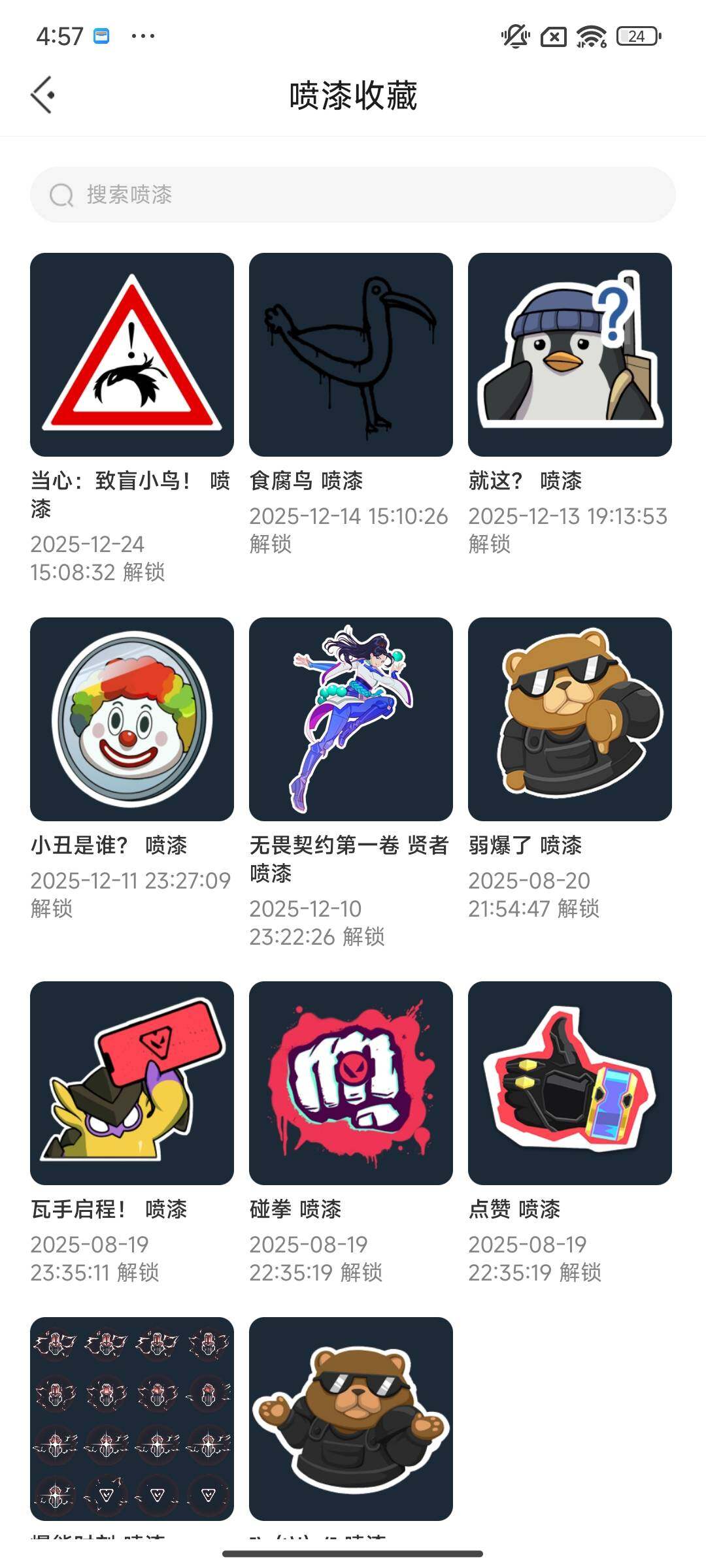Open the 小丑是谁？ clown spray
The height and width of the screenshot is (1568, 706).
[131, 717]
